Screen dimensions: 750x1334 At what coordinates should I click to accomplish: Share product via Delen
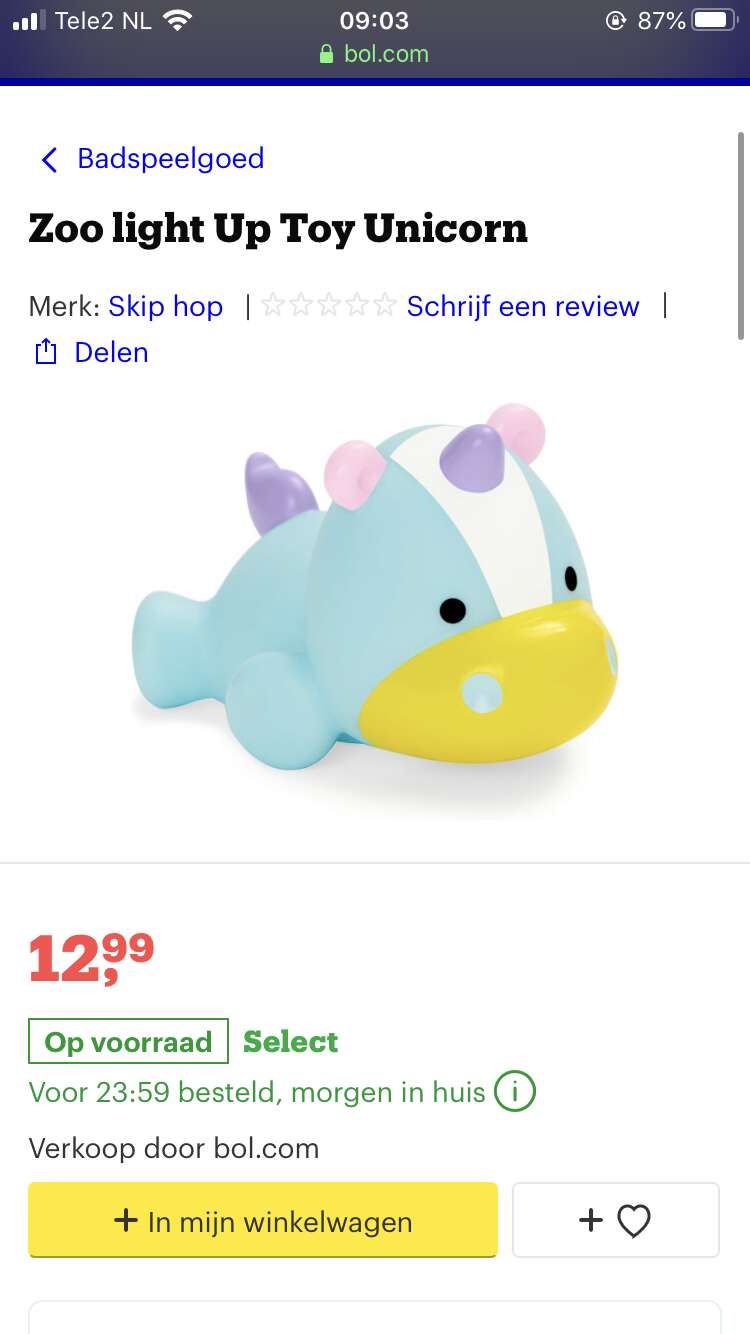91,352
